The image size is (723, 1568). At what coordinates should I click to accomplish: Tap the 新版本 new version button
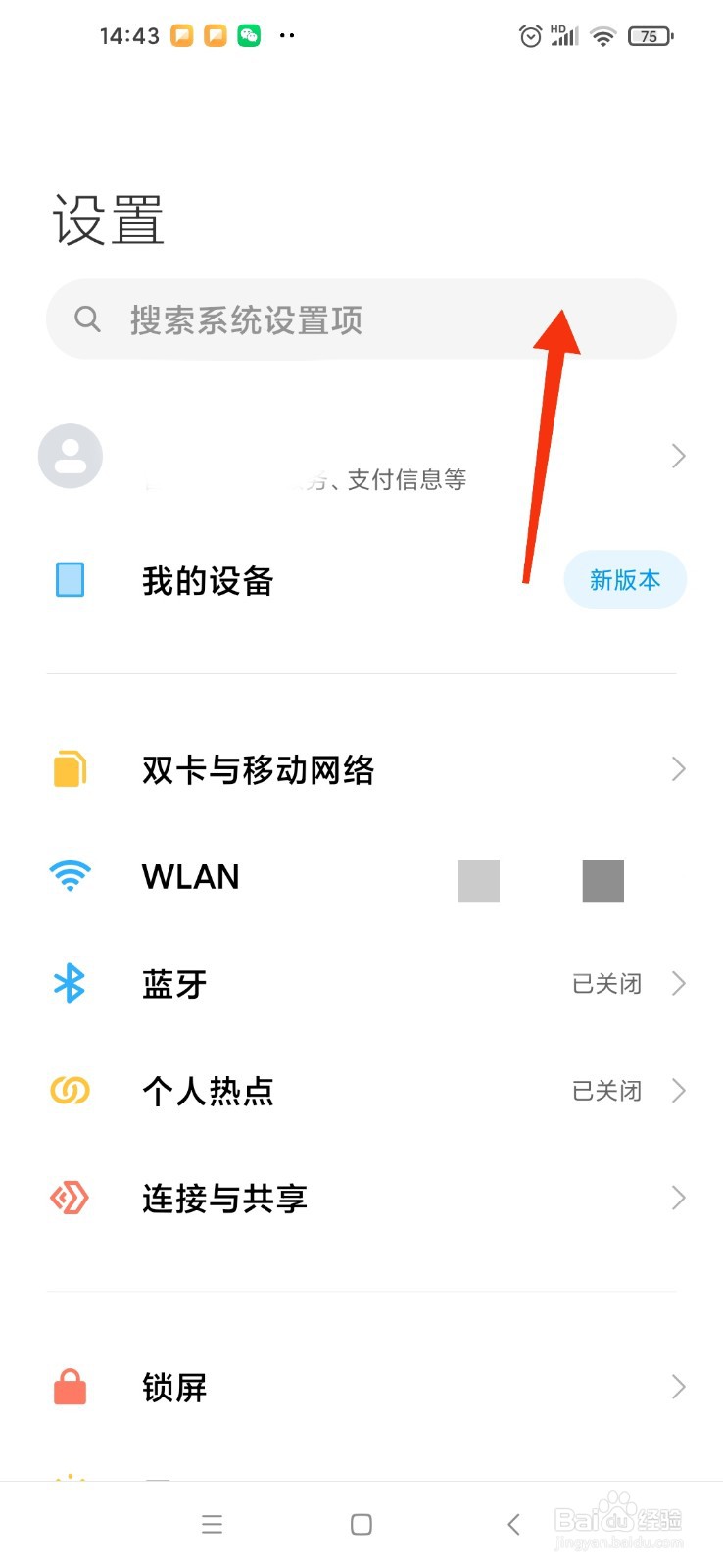point(624,579)
